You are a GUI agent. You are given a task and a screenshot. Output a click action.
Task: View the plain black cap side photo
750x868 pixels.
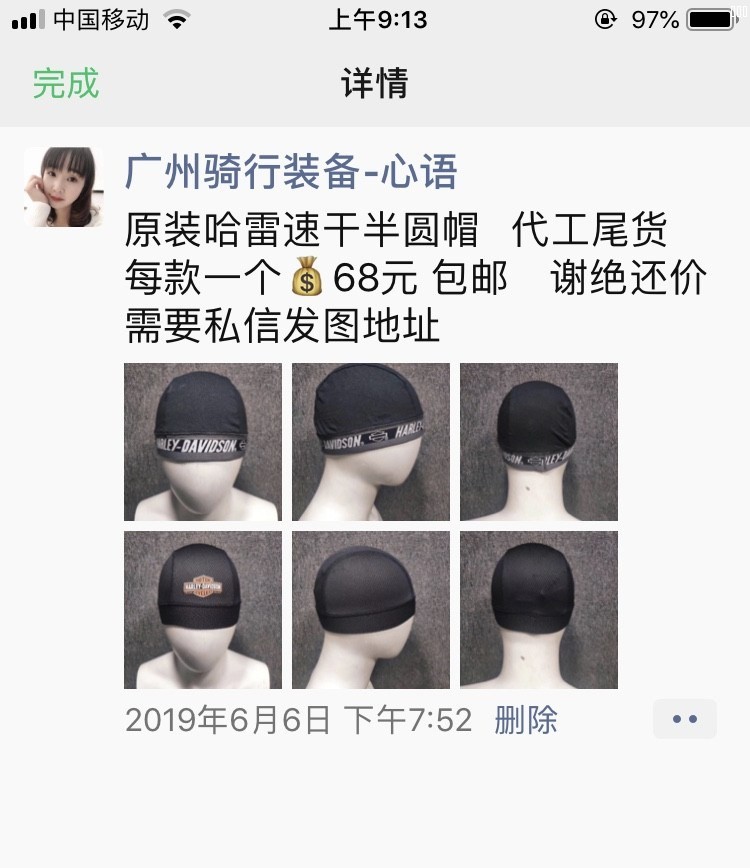tap(371, 610)
